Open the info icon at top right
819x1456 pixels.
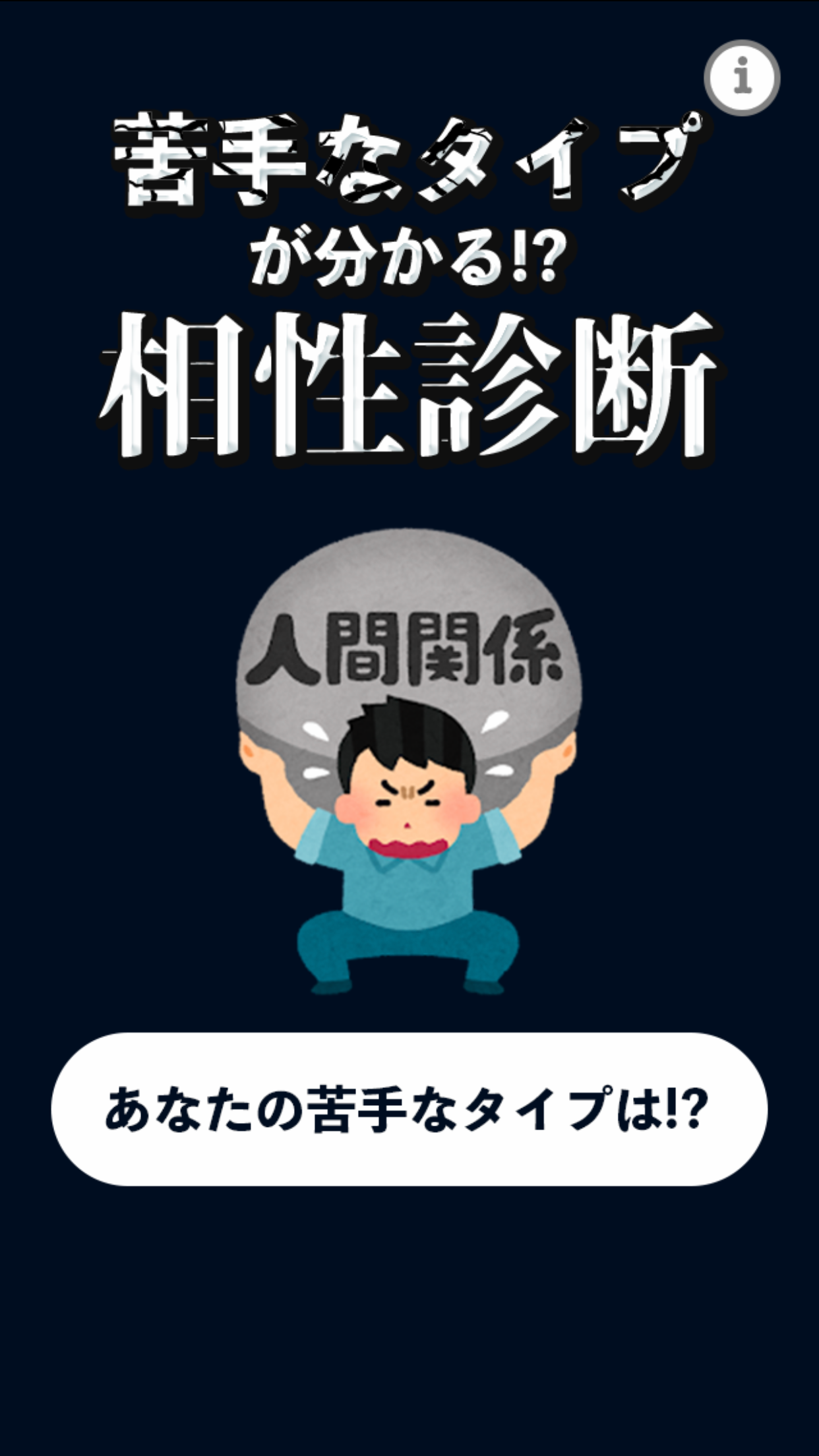(x=742, y=78)
